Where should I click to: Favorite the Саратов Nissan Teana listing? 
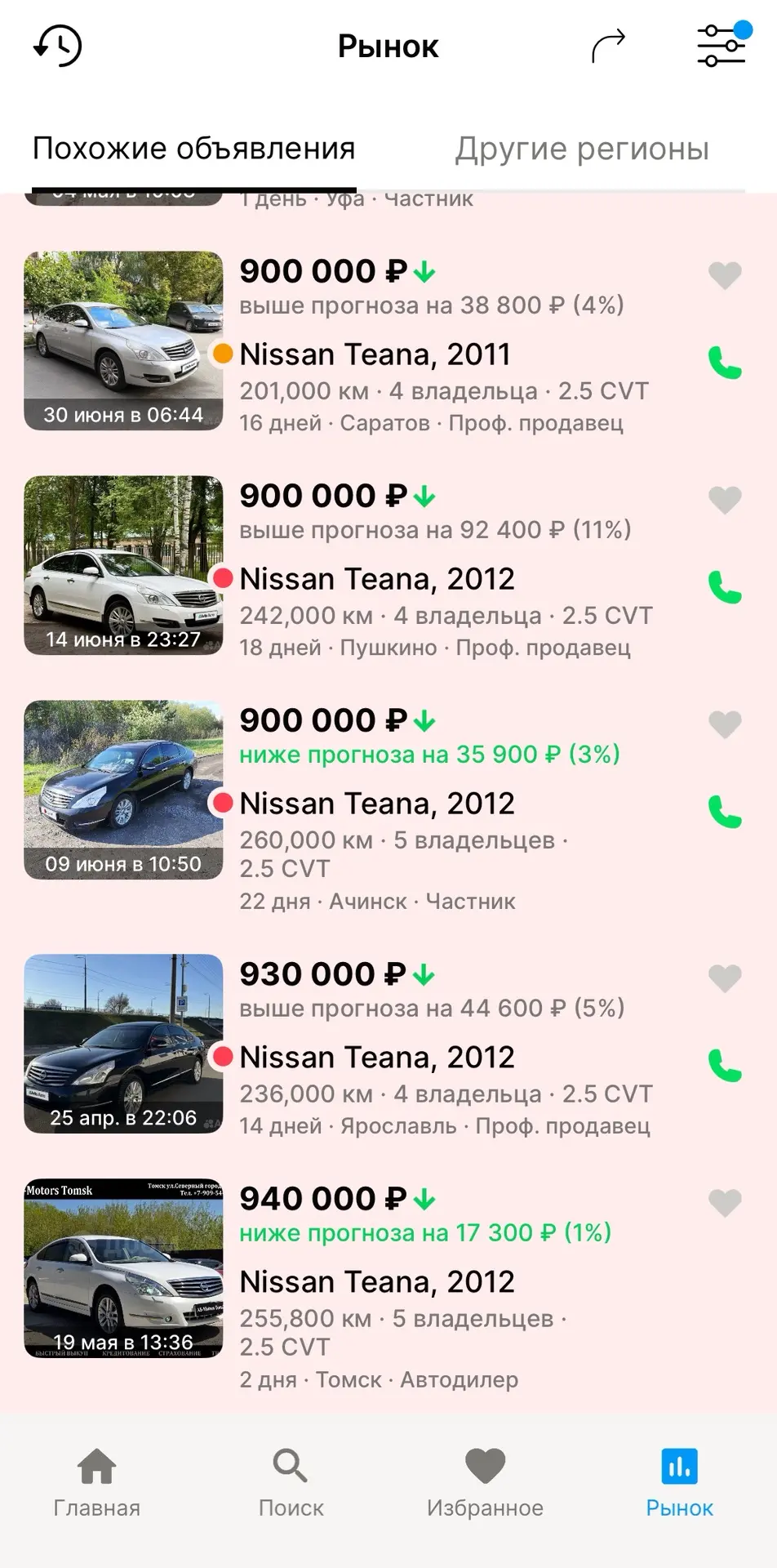click(x=725, y=275)
